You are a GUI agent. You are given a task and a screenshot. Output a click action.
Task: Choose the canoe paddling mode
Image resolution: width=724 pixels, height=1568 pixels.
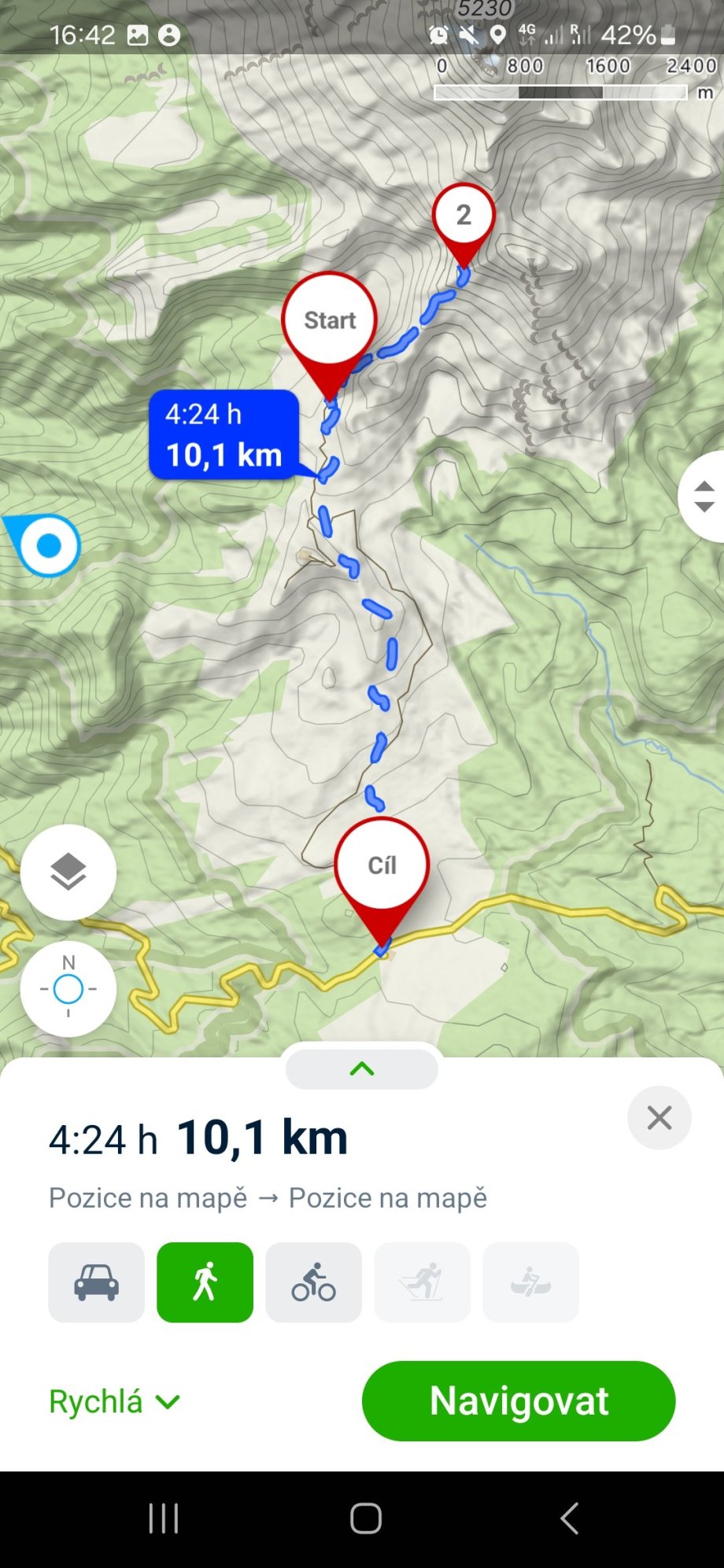click(531, 1282)
